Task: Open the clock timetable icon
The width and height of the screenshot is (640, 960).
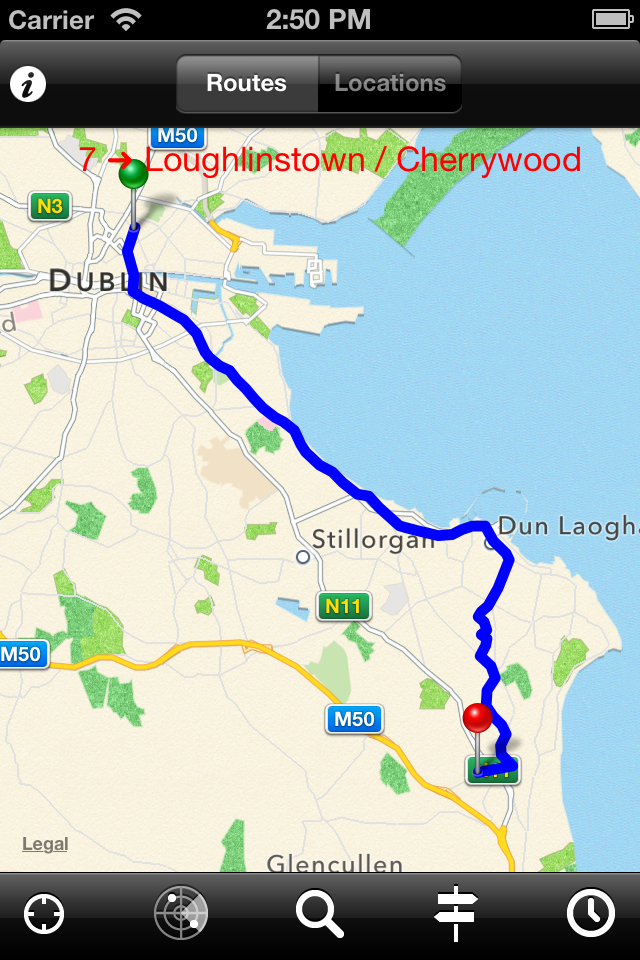Action: [x=591, y=914]
